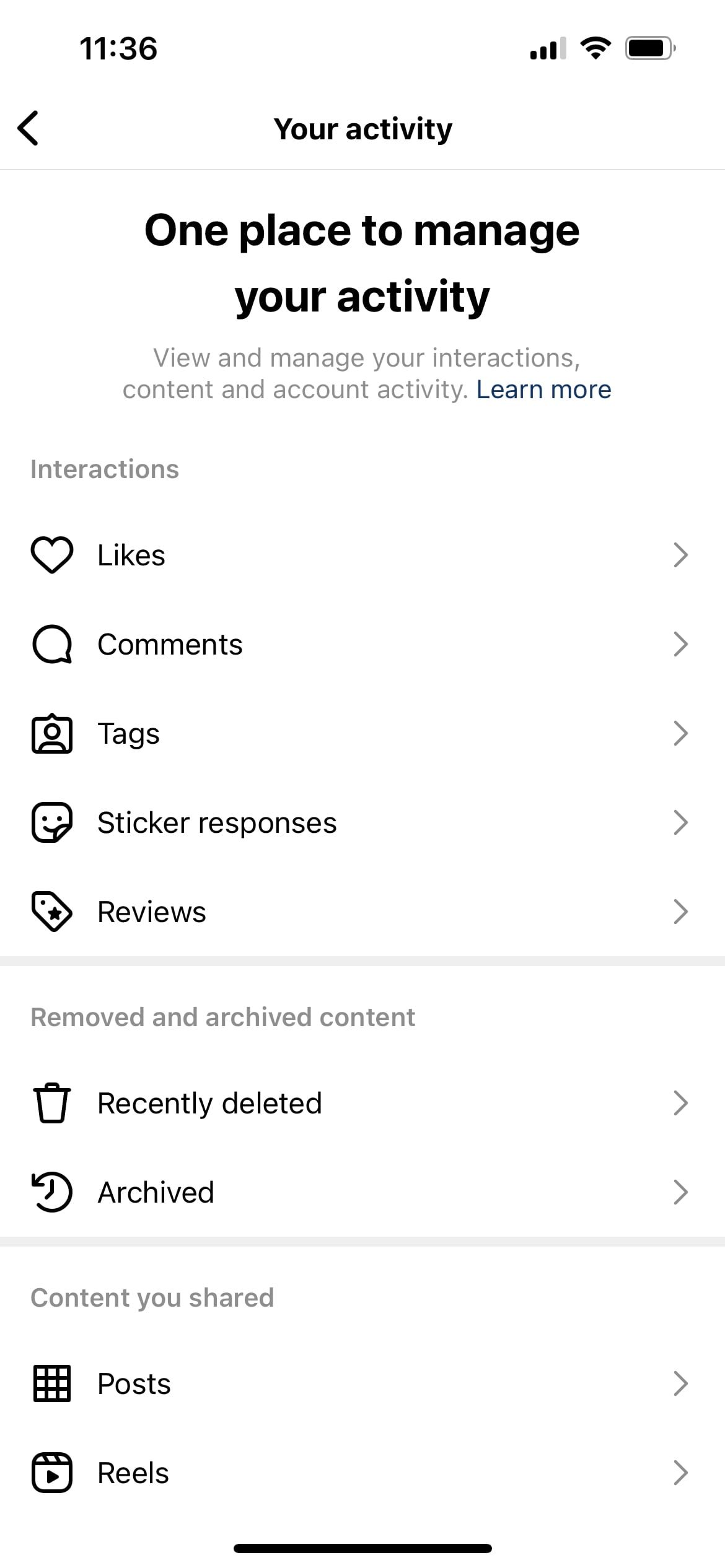This screenshot has width=725, height=1568.
Task: Tap the back arrow to leave Your activity
Action: tap(29, 129)
